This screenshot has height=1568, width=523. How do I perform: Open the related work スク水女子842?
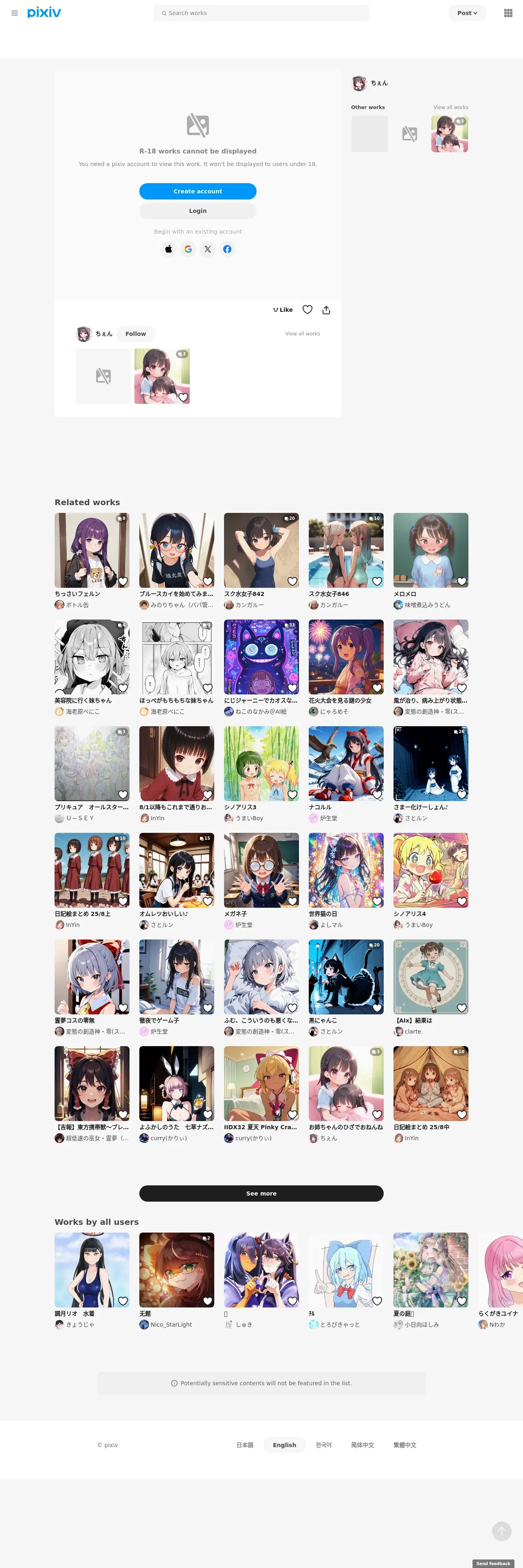pyautogui.click(x=261, y=550)
